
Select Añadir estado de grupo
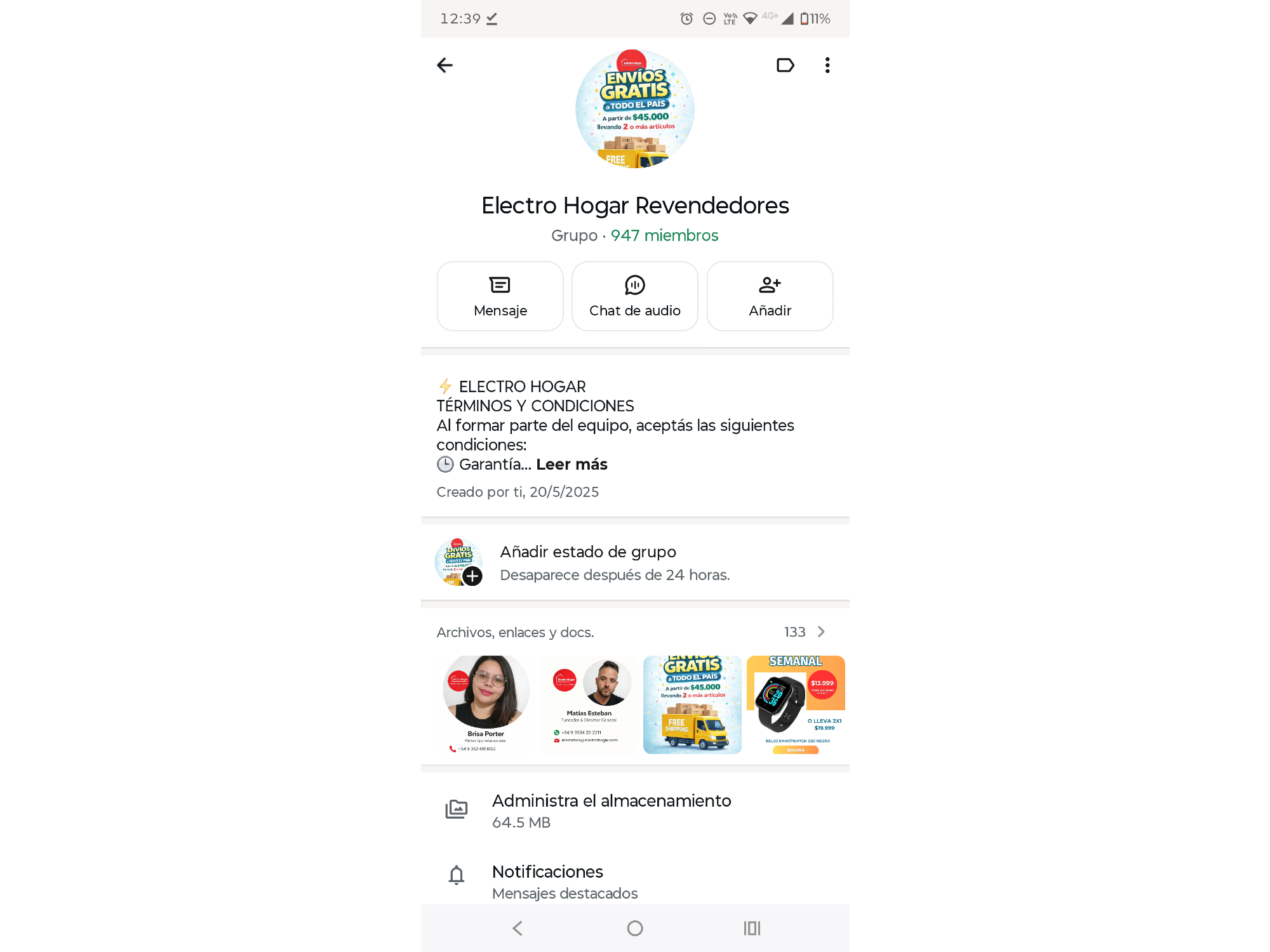587,562
